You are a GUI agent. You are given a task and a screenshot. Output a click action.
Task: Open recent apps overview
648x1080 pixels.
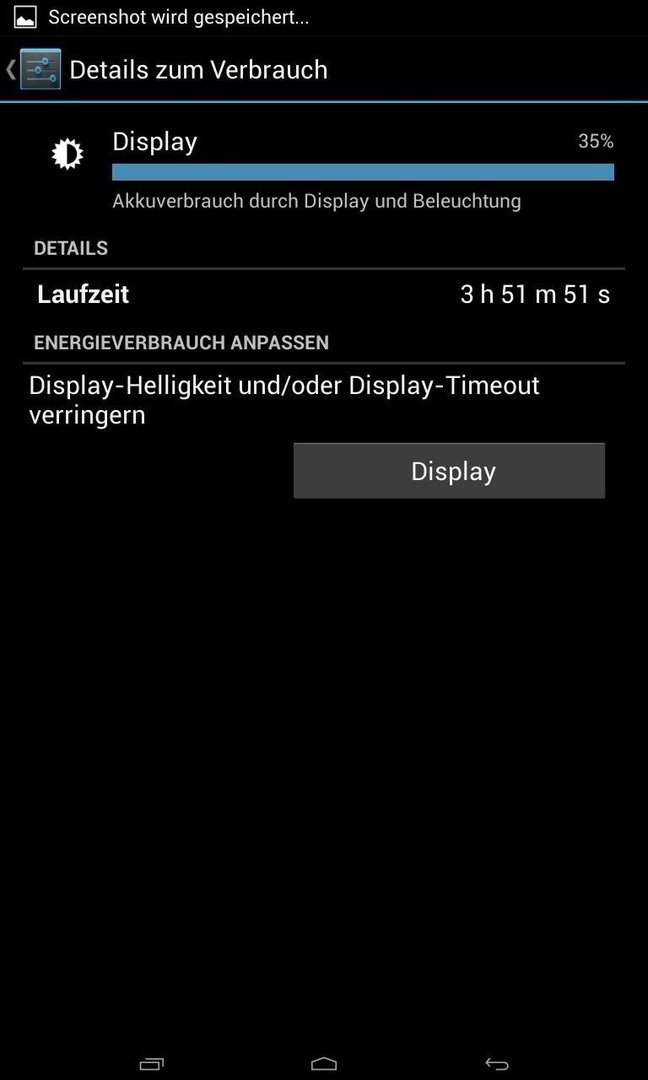tap(151, 1063)
